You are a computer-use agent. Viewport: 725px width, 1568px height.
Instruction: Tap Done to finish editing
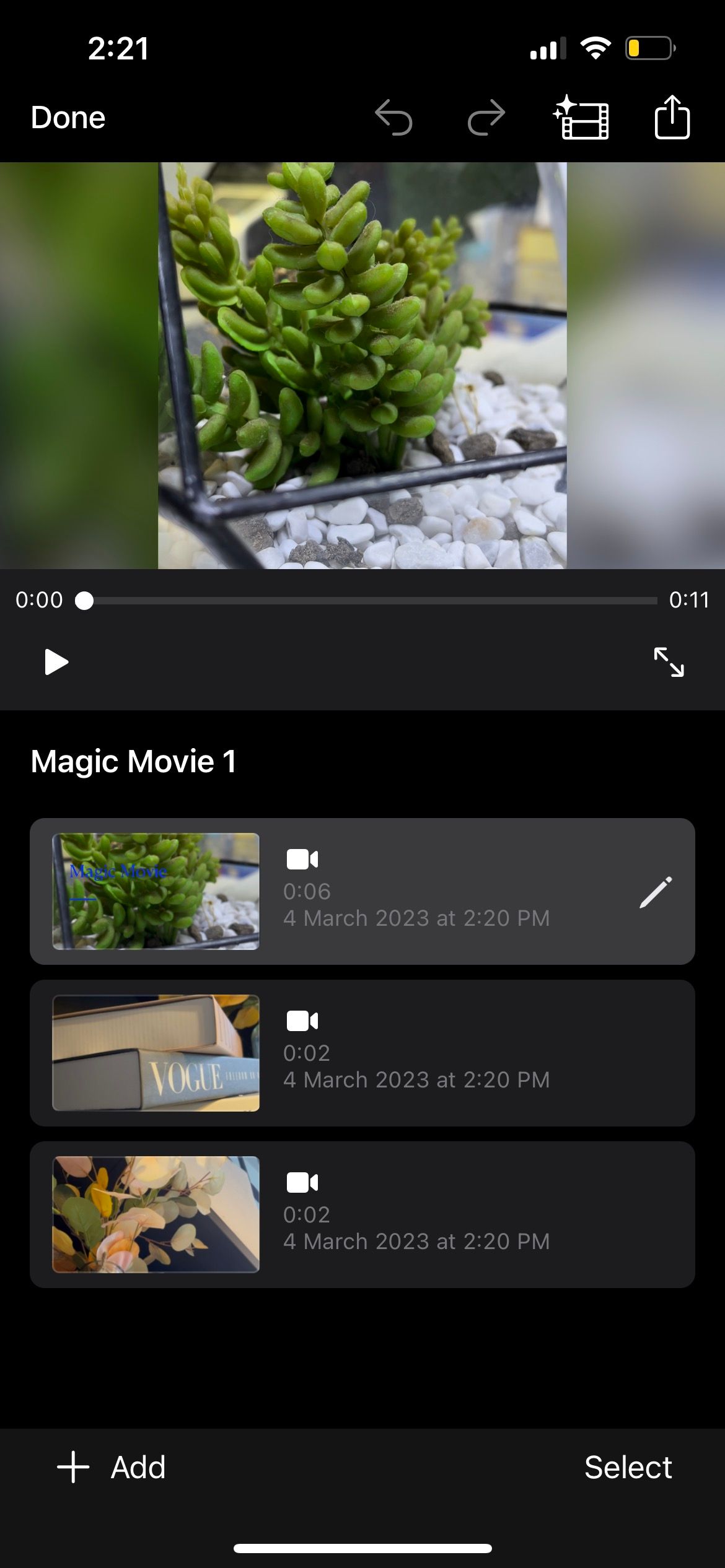pyautogui.click(x=68, y=118)
